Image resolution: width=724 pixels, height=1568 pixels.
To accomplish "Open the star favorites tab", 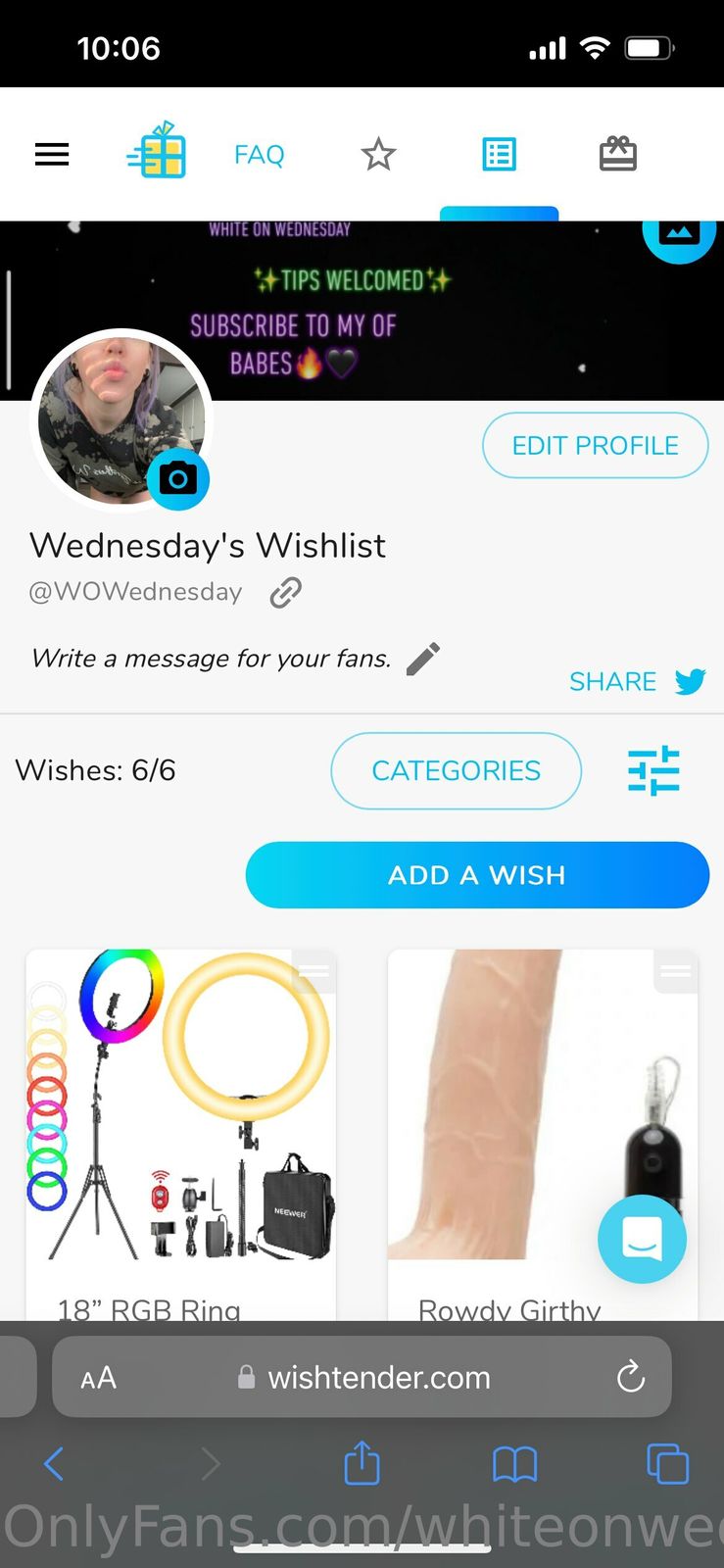I will point(378,154).
